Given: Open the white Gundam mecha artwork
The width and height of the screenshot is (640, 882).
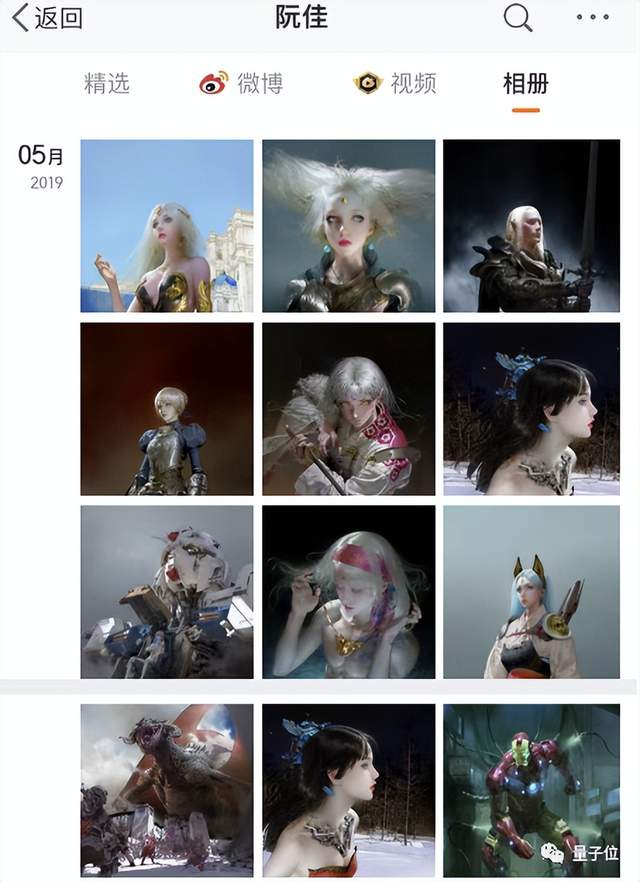Looking at the screenshot, I should click(x=167, y=591).
